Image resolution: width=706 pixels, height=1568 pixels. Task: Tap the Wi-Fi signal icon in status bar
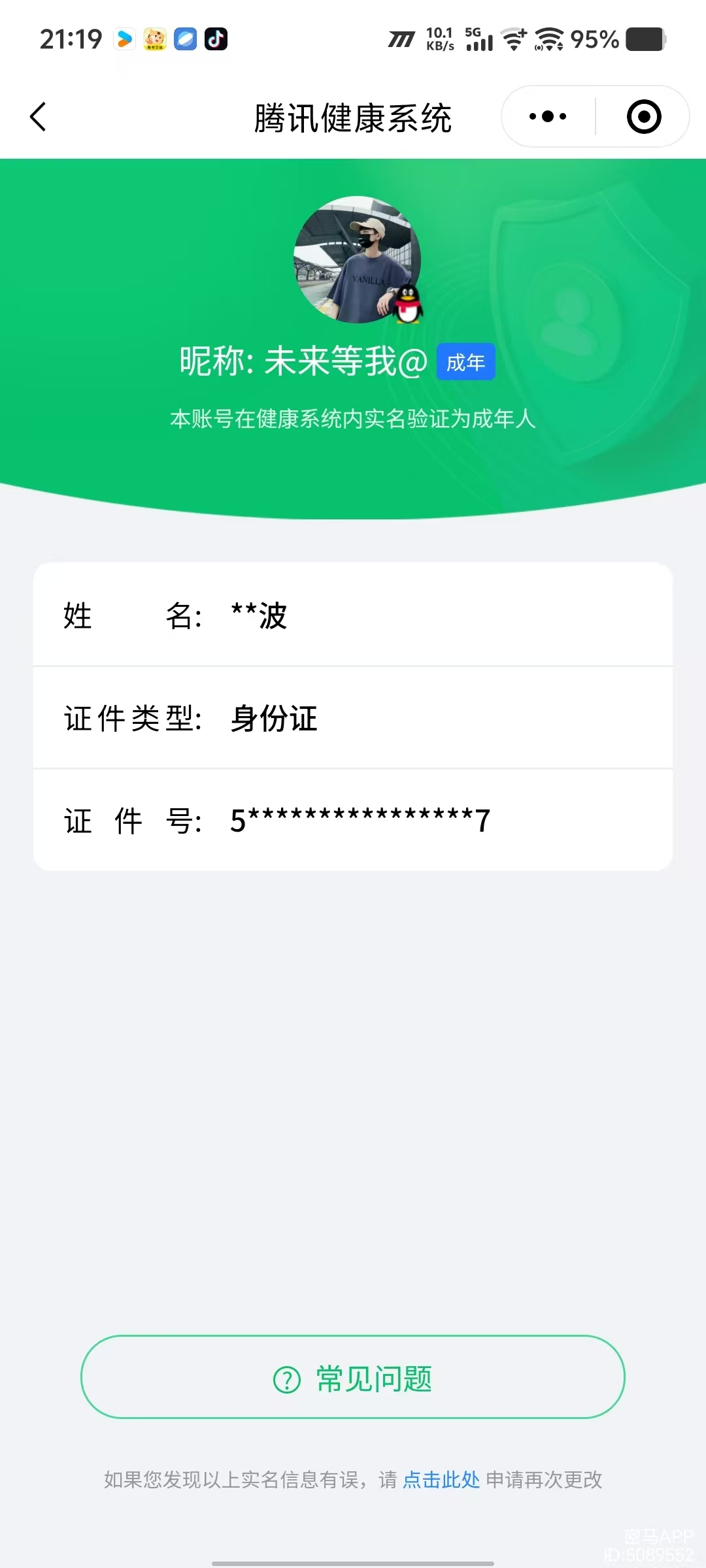pyautogui.click(x=549, y=39)
